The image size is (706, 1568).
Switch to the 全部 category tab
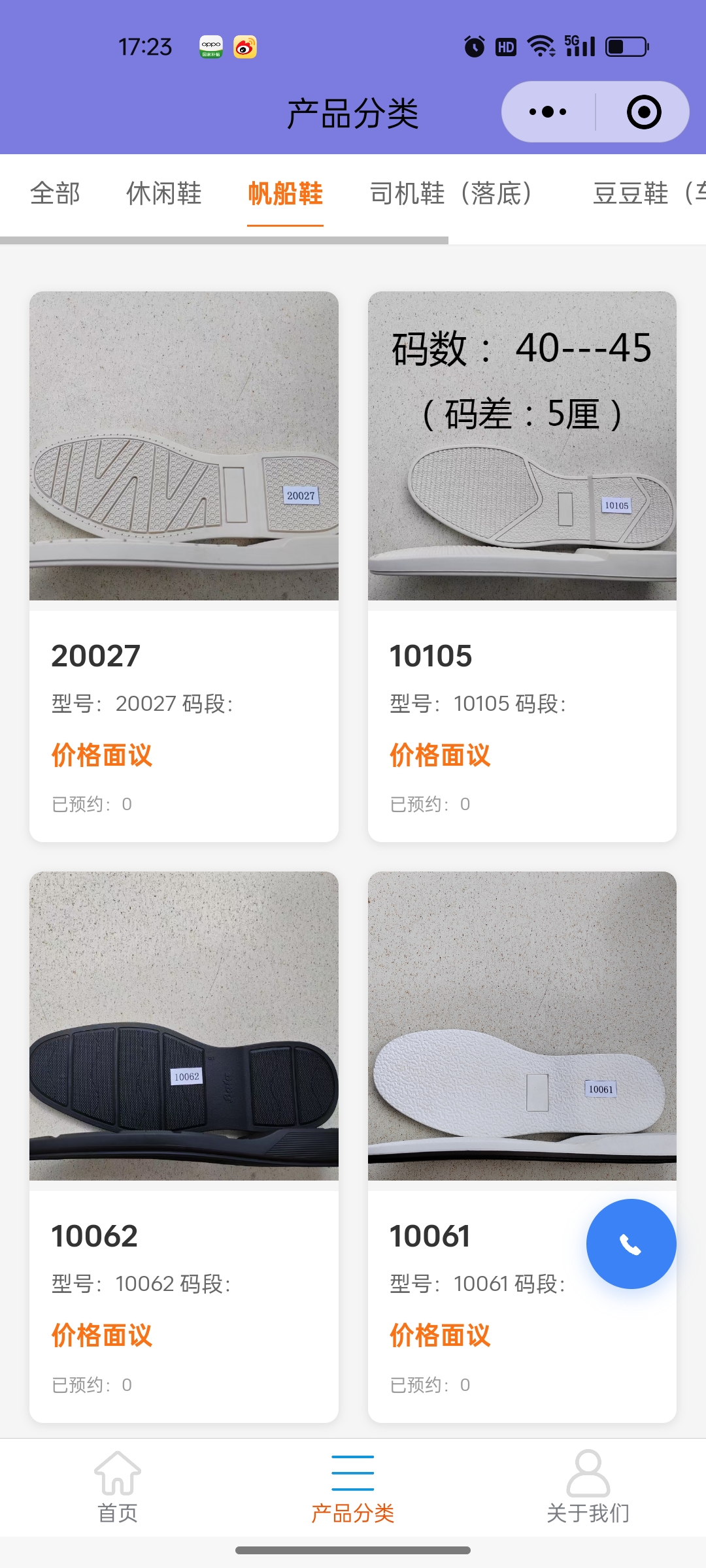56,193
